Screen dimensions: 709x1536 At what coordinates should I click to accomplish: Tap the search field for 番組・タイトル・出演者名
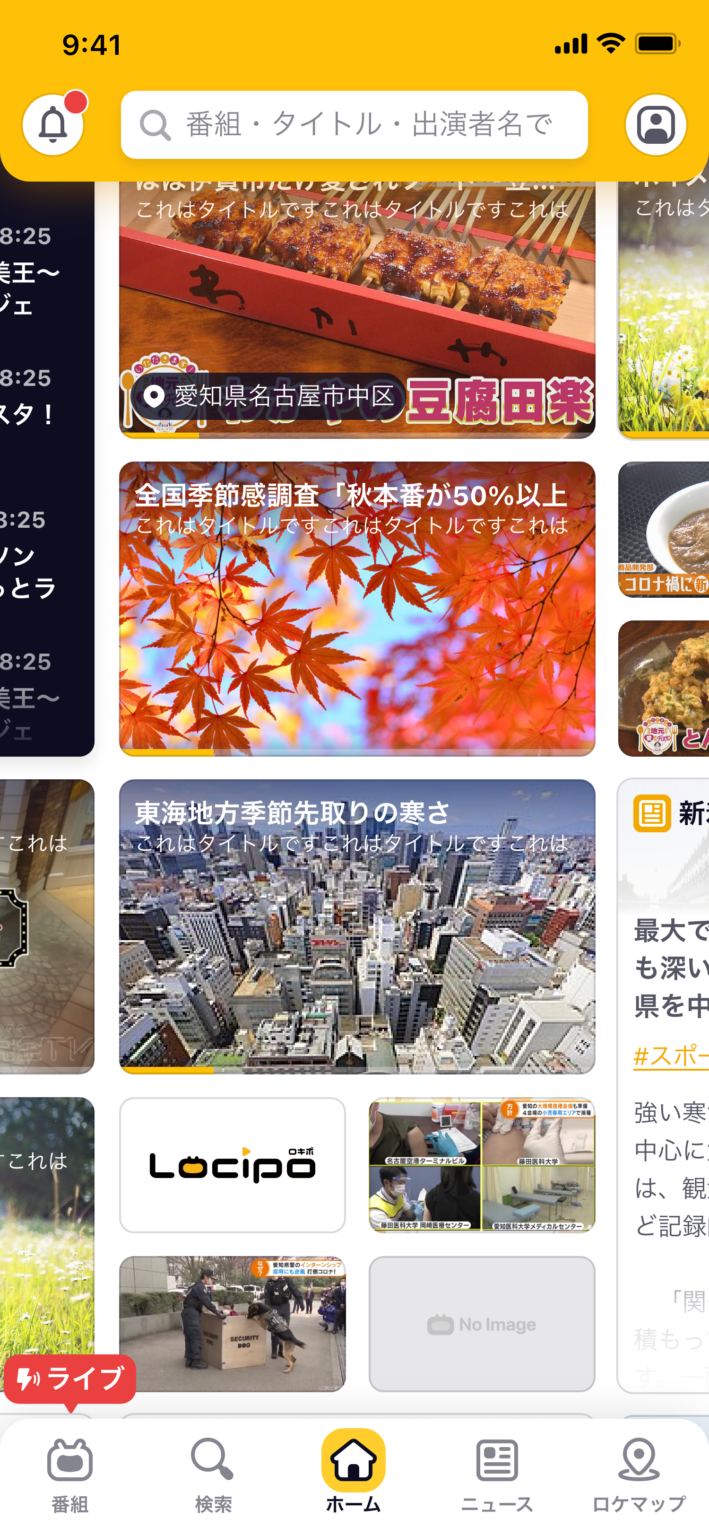point(354,125)
